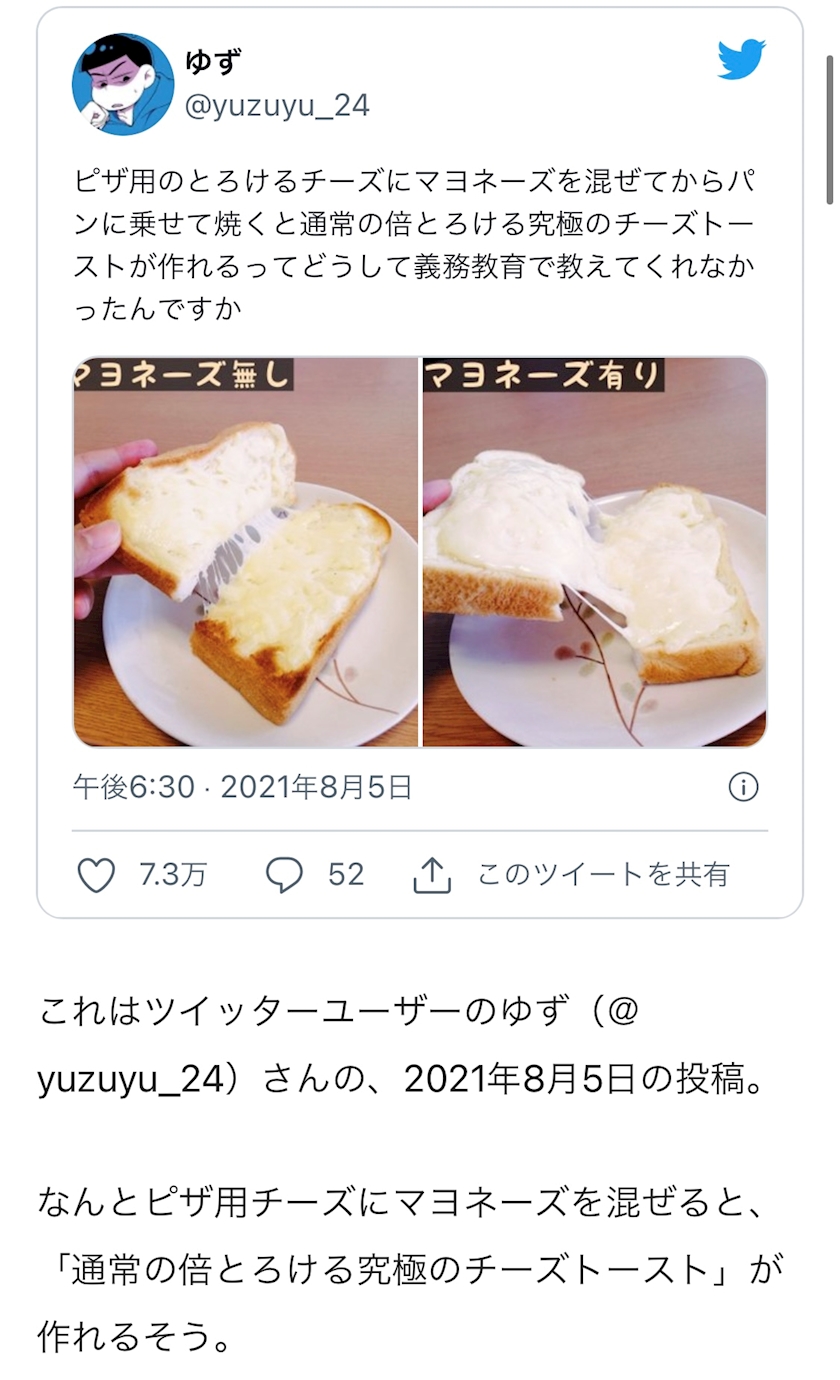The width and height of the screenshot is (840, 1380).
Task: Open the マヨネーズ無し toast photo
Action: coord(246,552)
